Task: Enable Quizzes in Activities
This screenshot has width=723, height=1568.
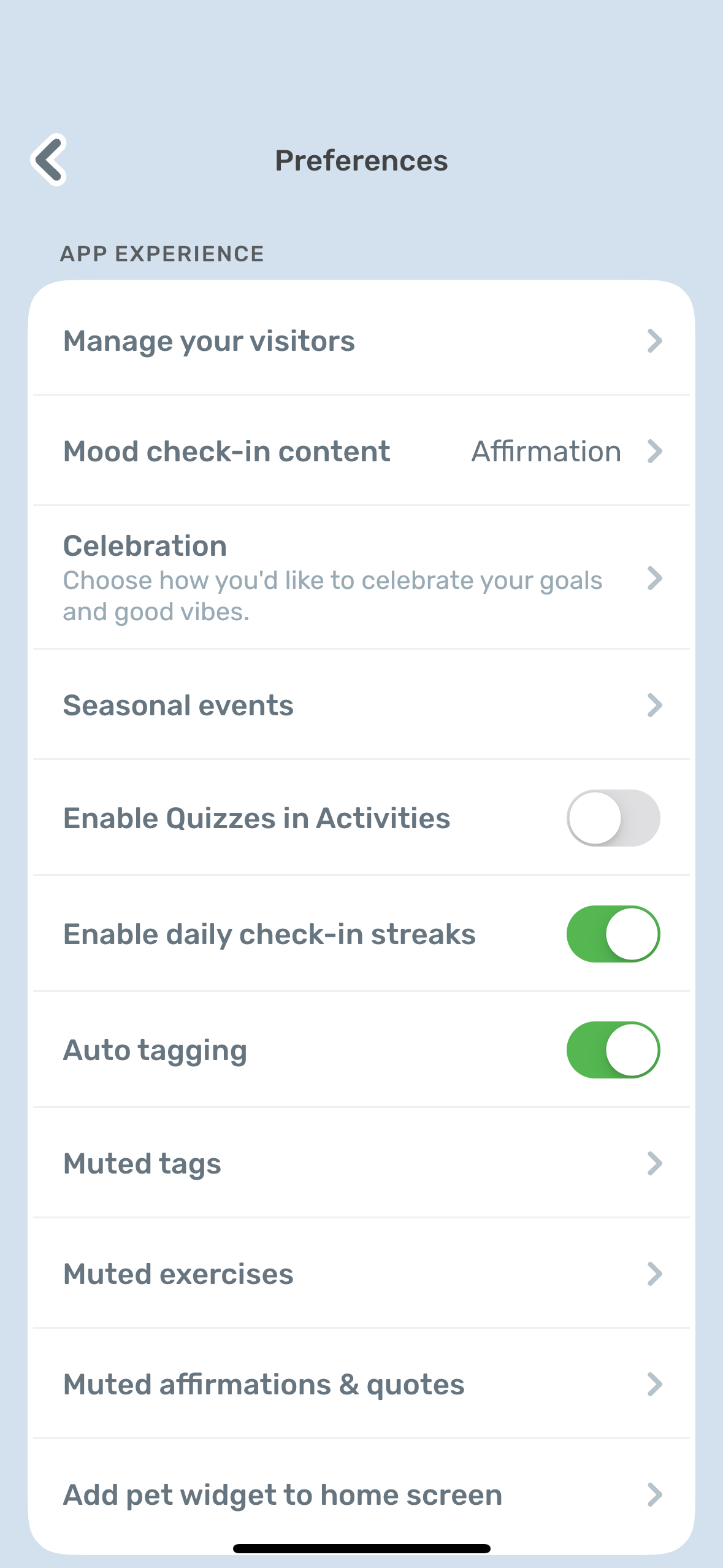Action: [x=613, y=818]
